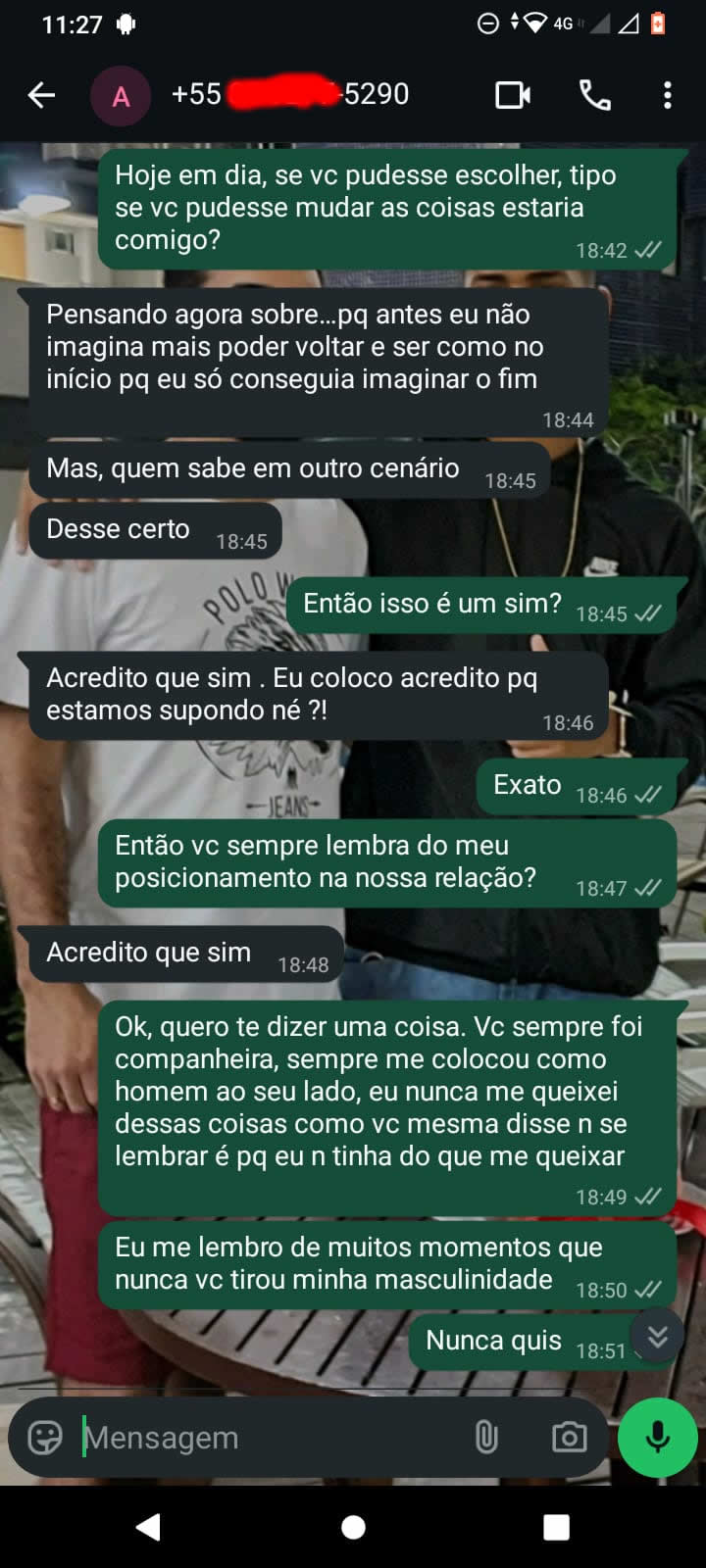Screen dimensions: 706x1568
Task: Jump to latest messages with down arrows
Action: 657,1335
